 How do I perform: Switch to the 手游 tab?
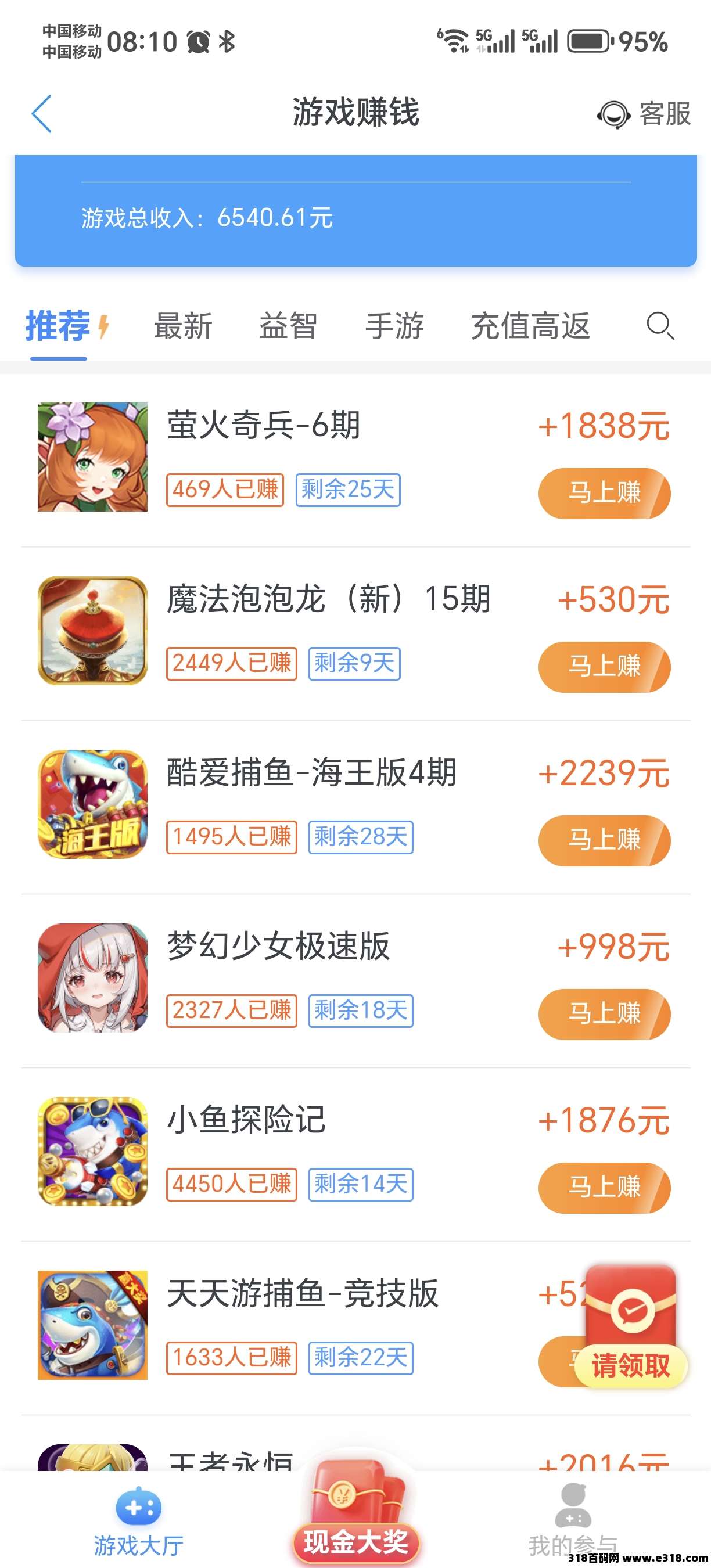[x=394, y=326]
